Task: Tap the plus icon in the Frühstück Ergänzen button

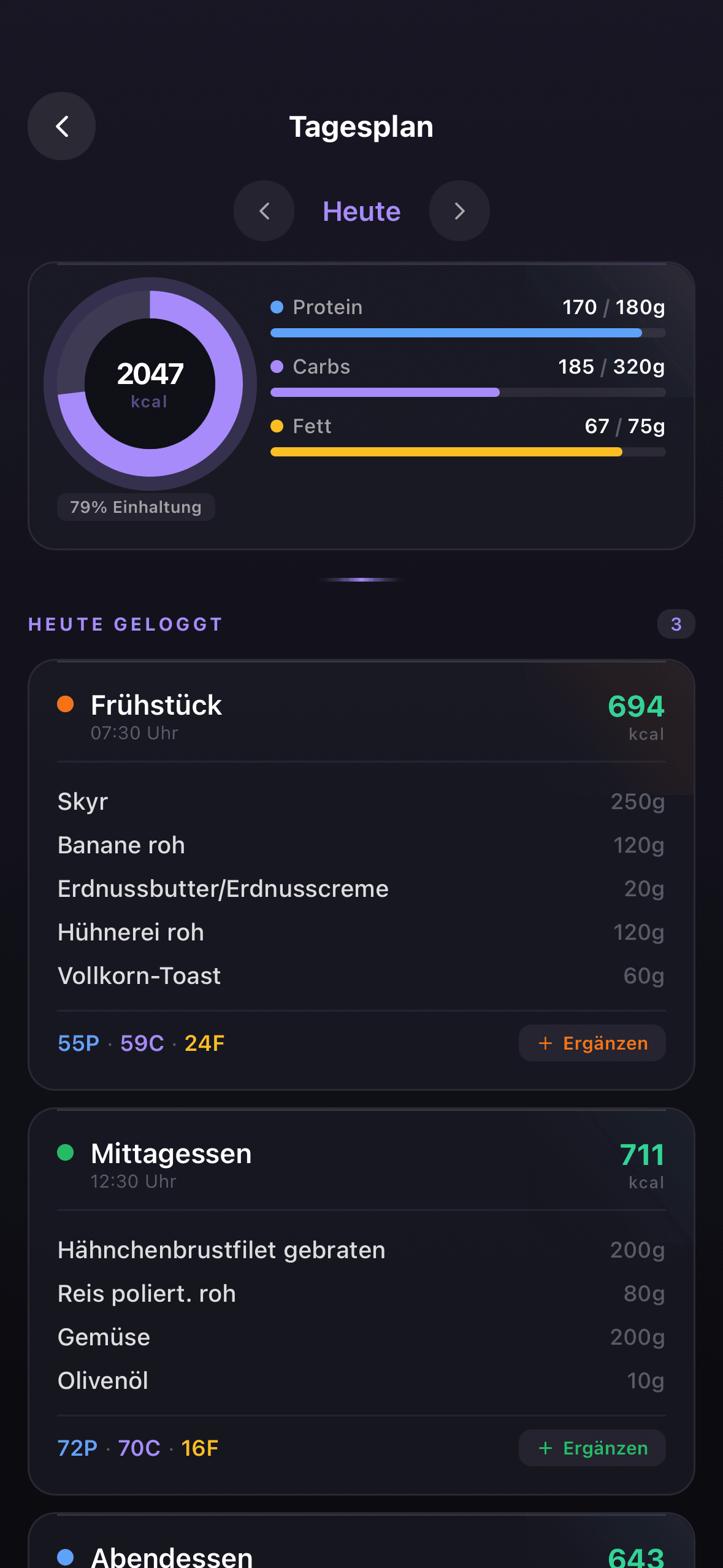Action: click(x=546, y=1043)
